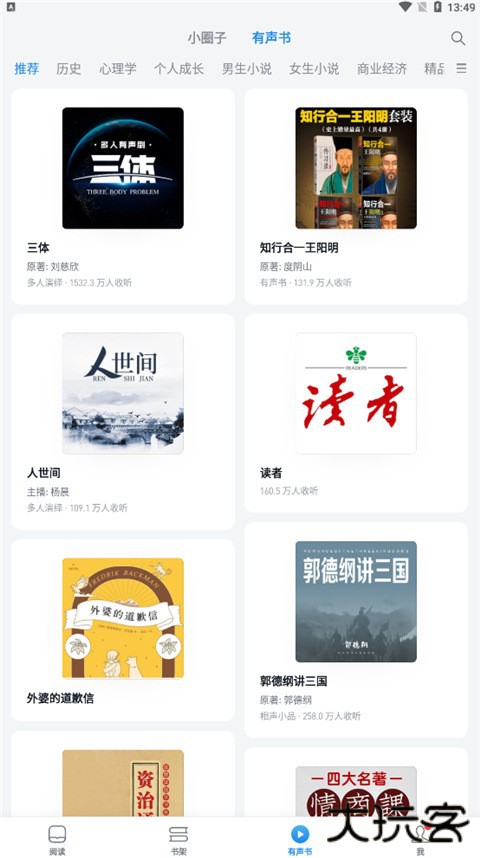Open the search icon

(458, 38)
